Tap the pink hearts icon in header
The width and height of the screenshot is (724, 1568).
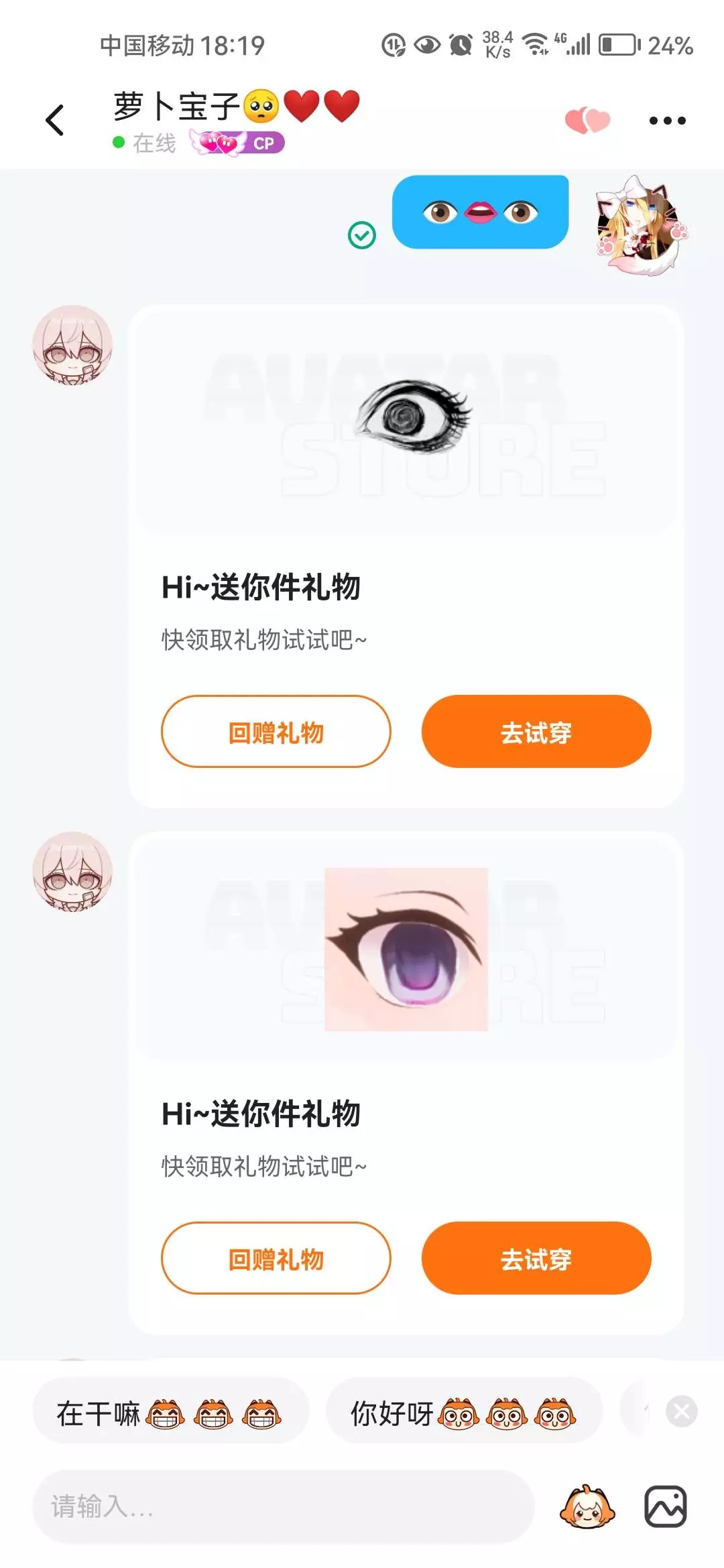pos(587,120)
